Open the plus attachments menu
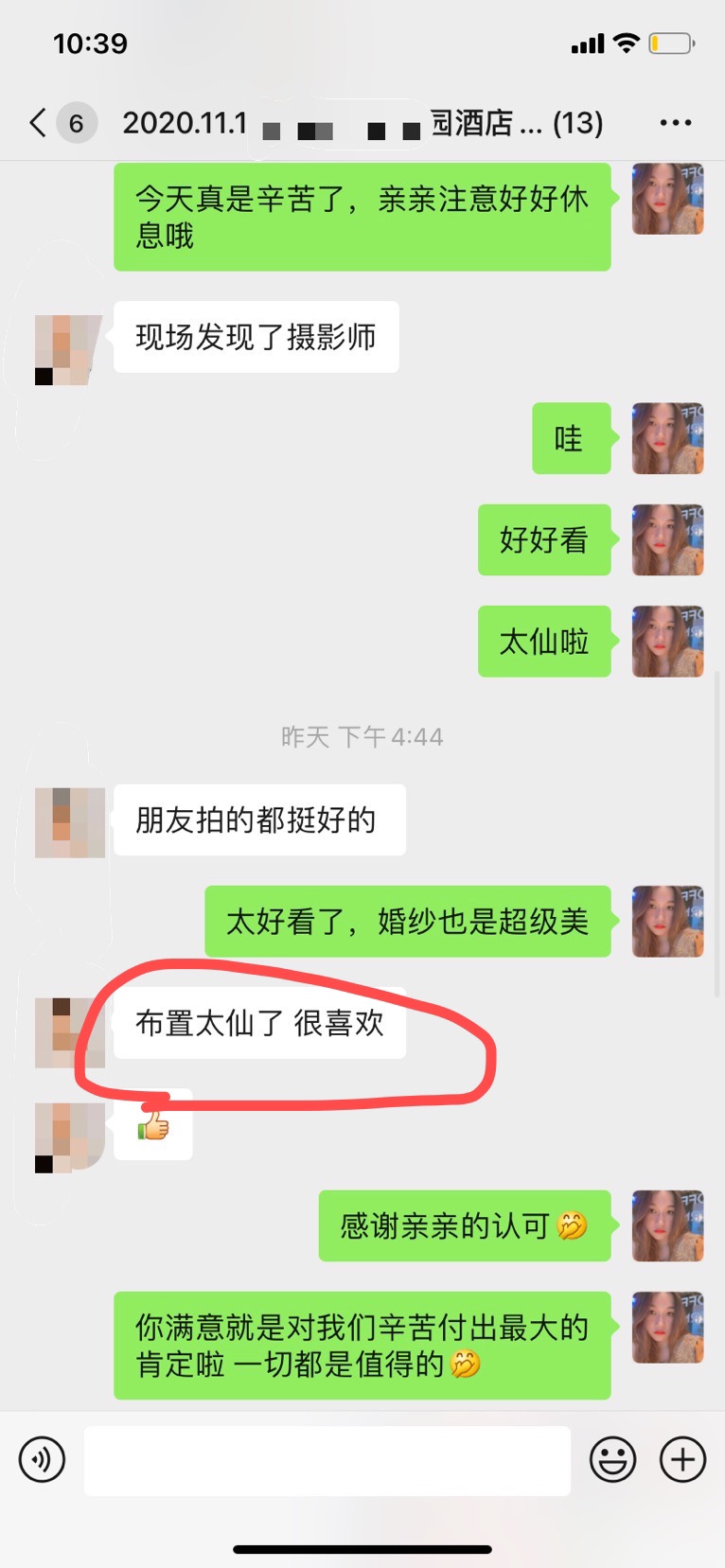This screenshot has height=1568, width=725. coord(683,1460)
